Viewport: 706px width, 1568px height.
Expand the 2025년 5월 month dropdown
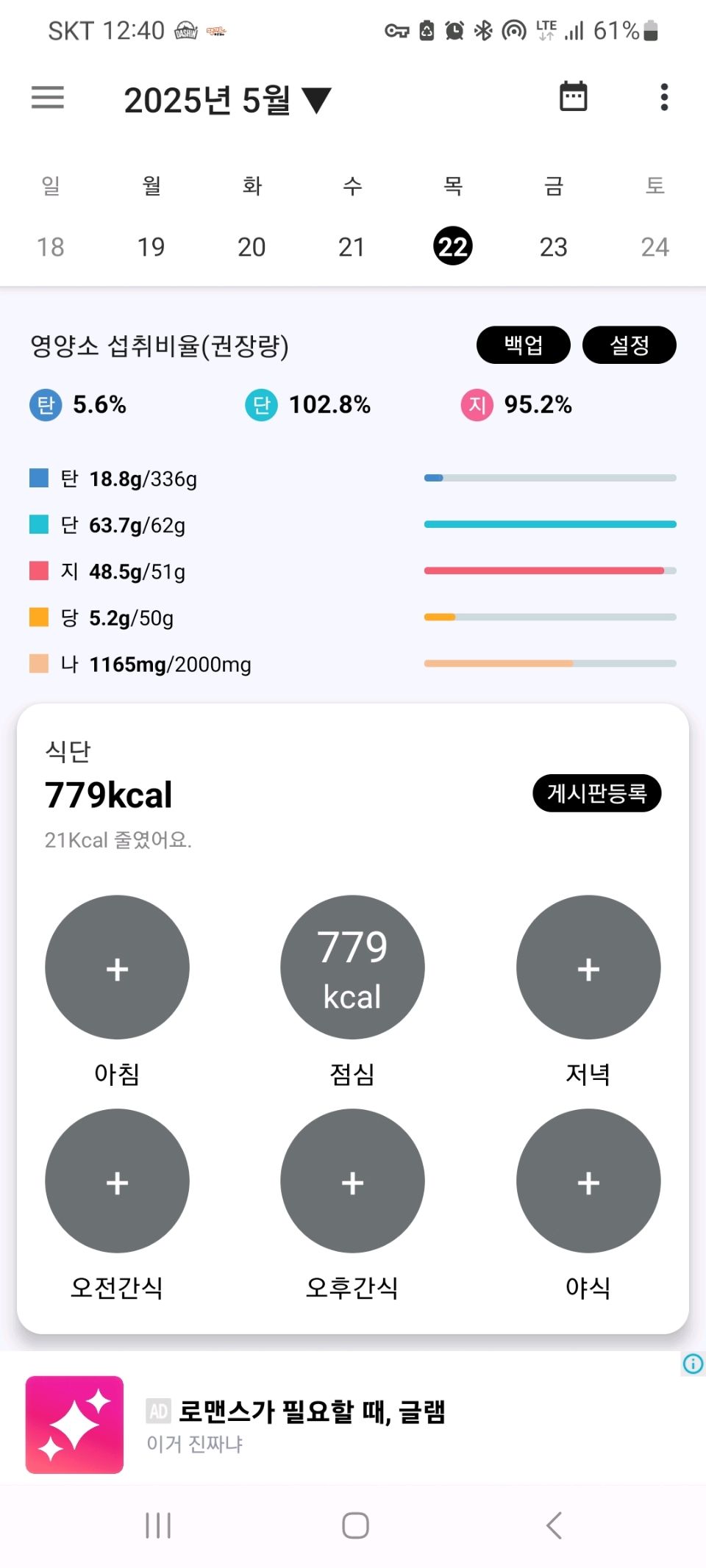pos(228,100)
